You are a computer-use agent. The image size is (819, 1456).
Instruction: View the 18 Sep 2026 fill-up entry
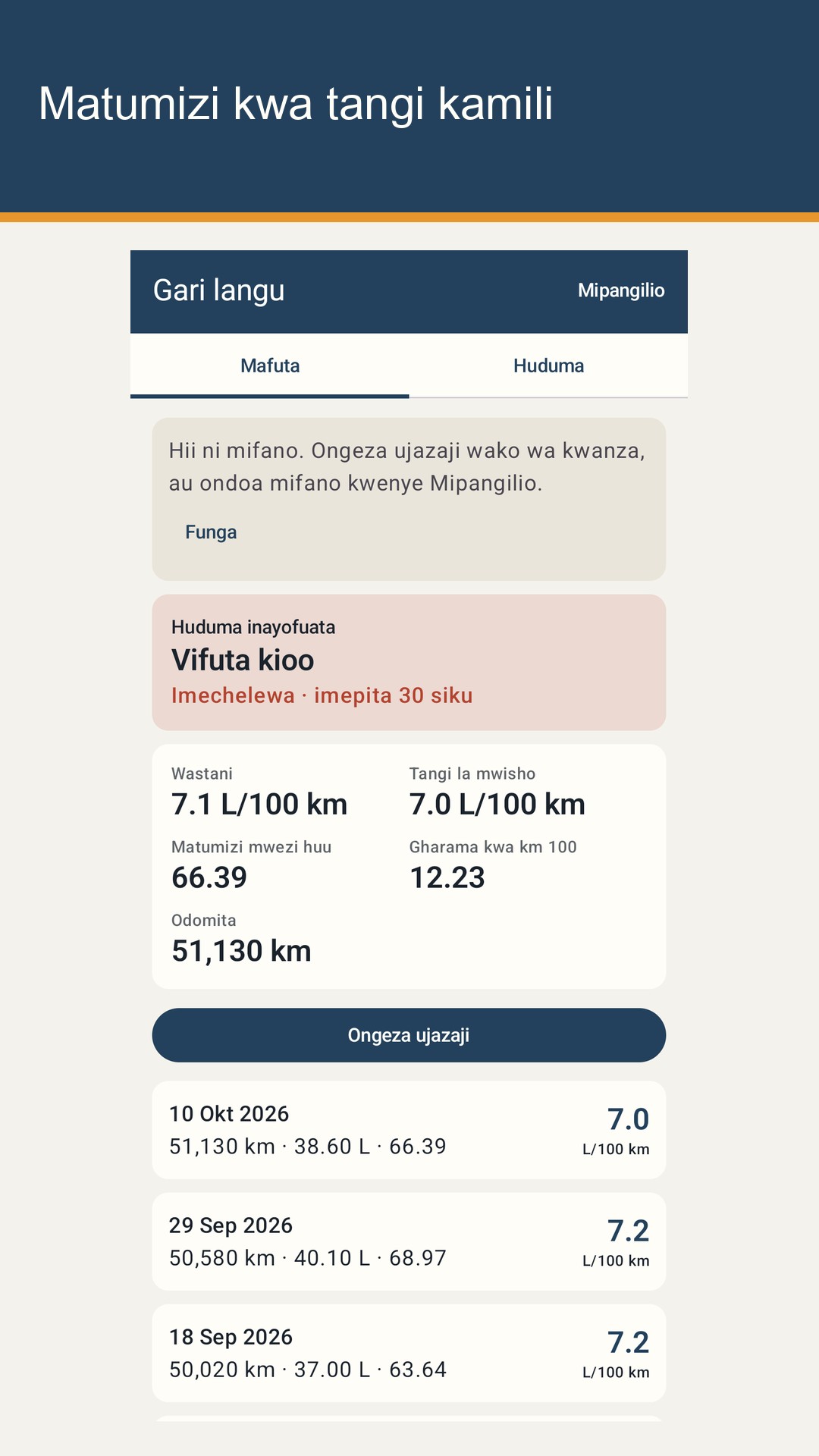(x=409, y=1353)
